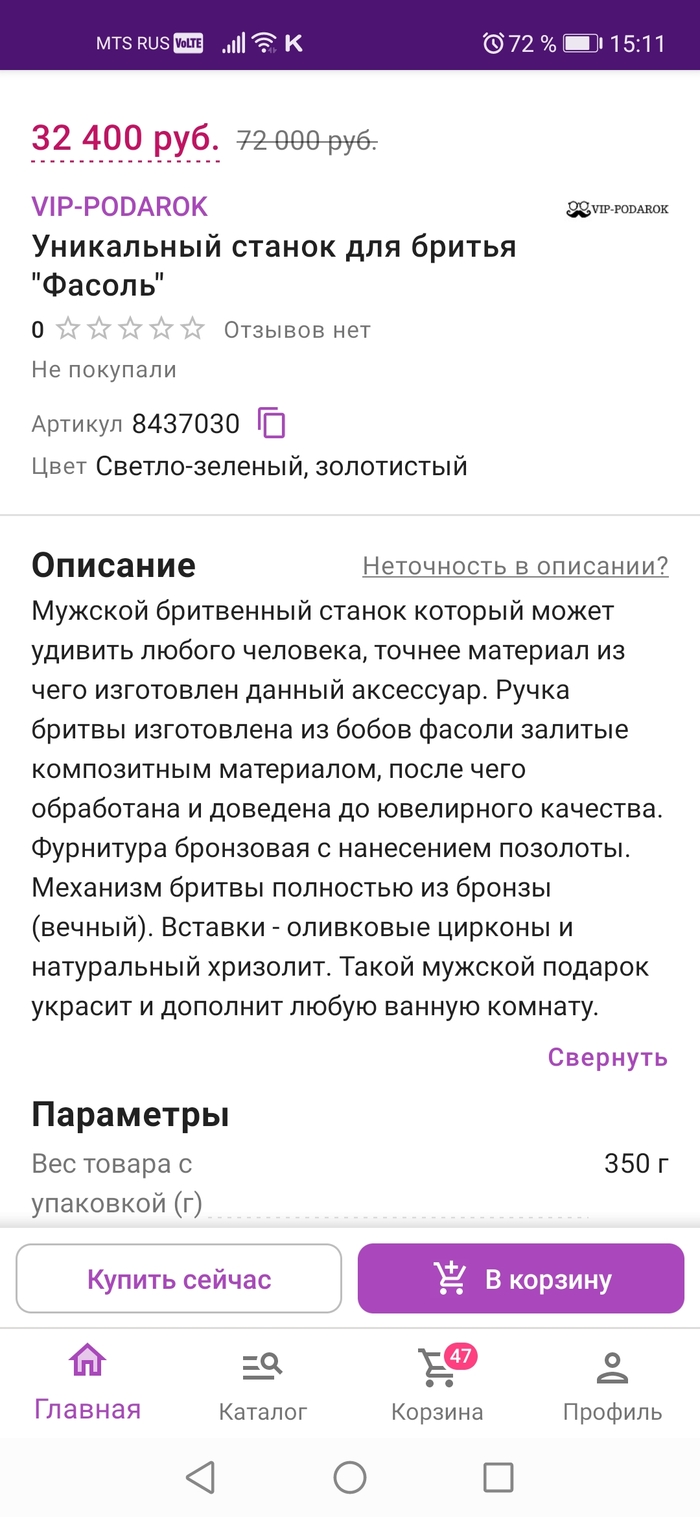Collapse description with 'Свернуть'
700x1517 pixels.
point(607,1057)
